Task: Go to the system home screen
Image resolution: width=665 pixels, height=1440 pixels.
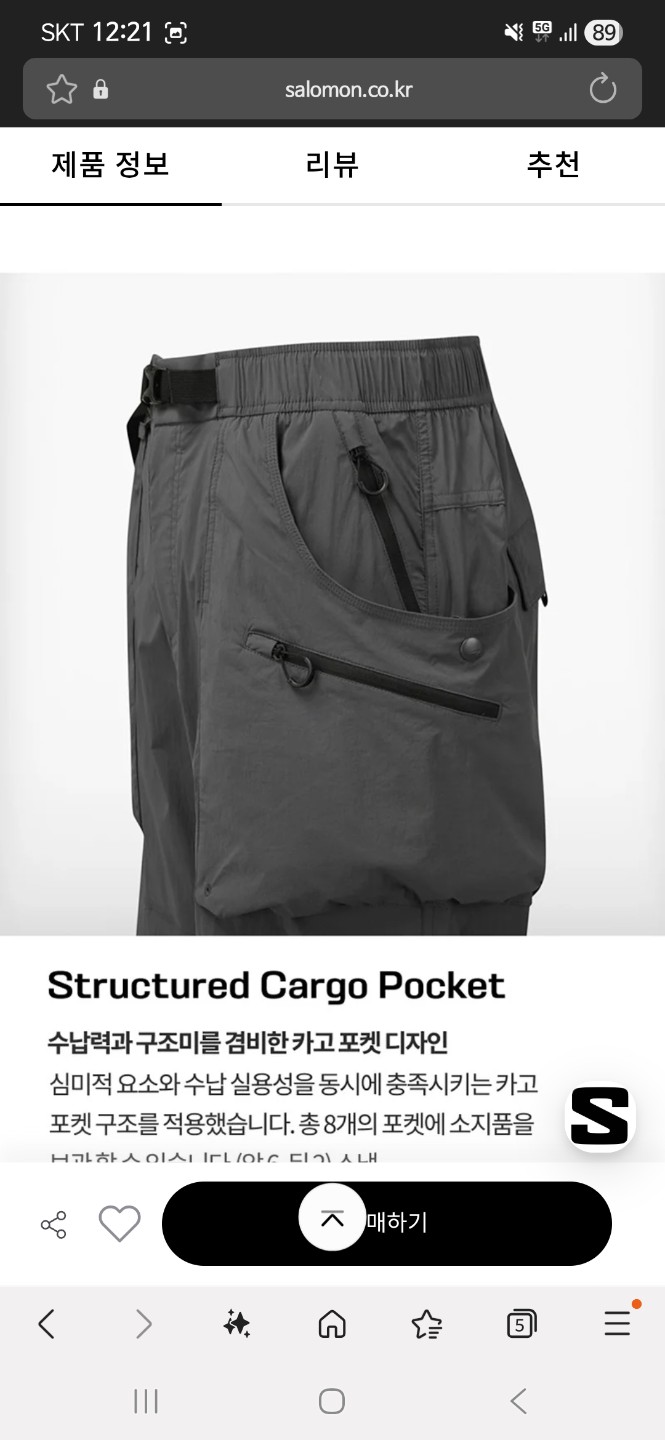Action: pyautogui.click(x=332, y=1401)
